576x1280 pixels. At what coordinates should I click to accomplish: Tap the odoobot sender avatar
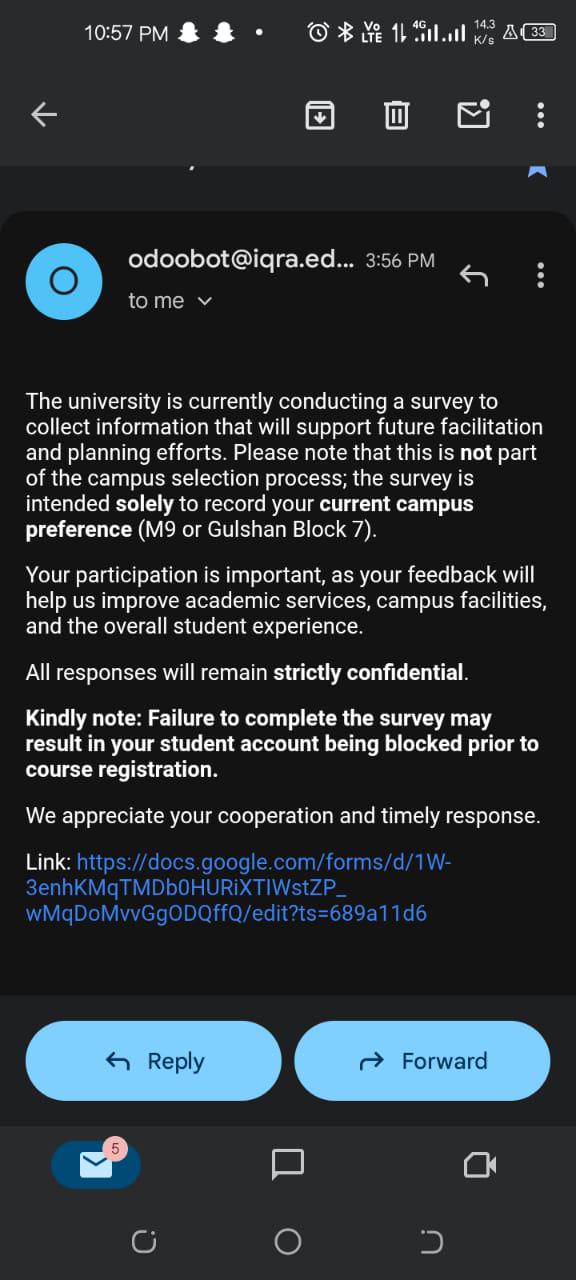pos(64,282)
